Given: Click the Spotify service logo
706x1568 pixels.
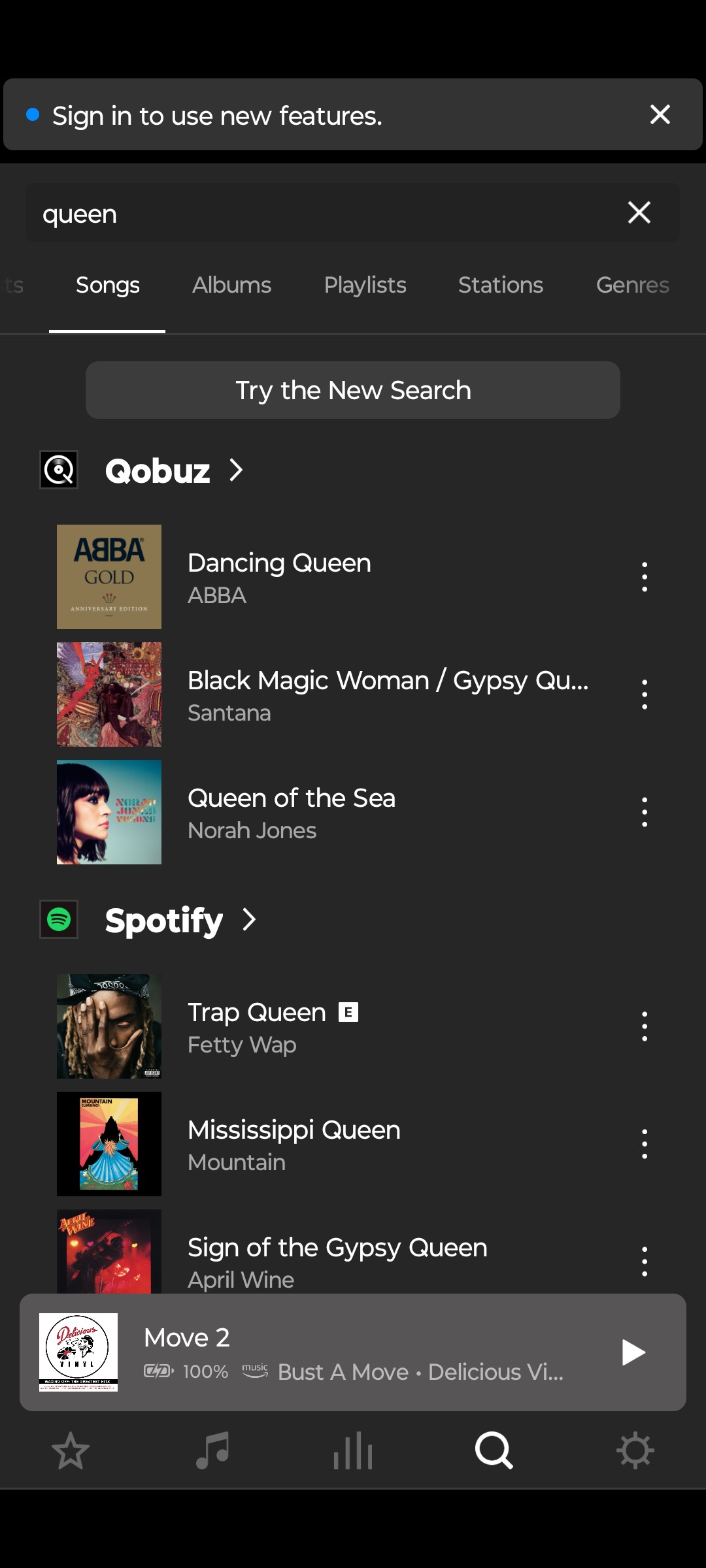Looking at the screenshot, I should pyautogui.click(x=58, y=919).
